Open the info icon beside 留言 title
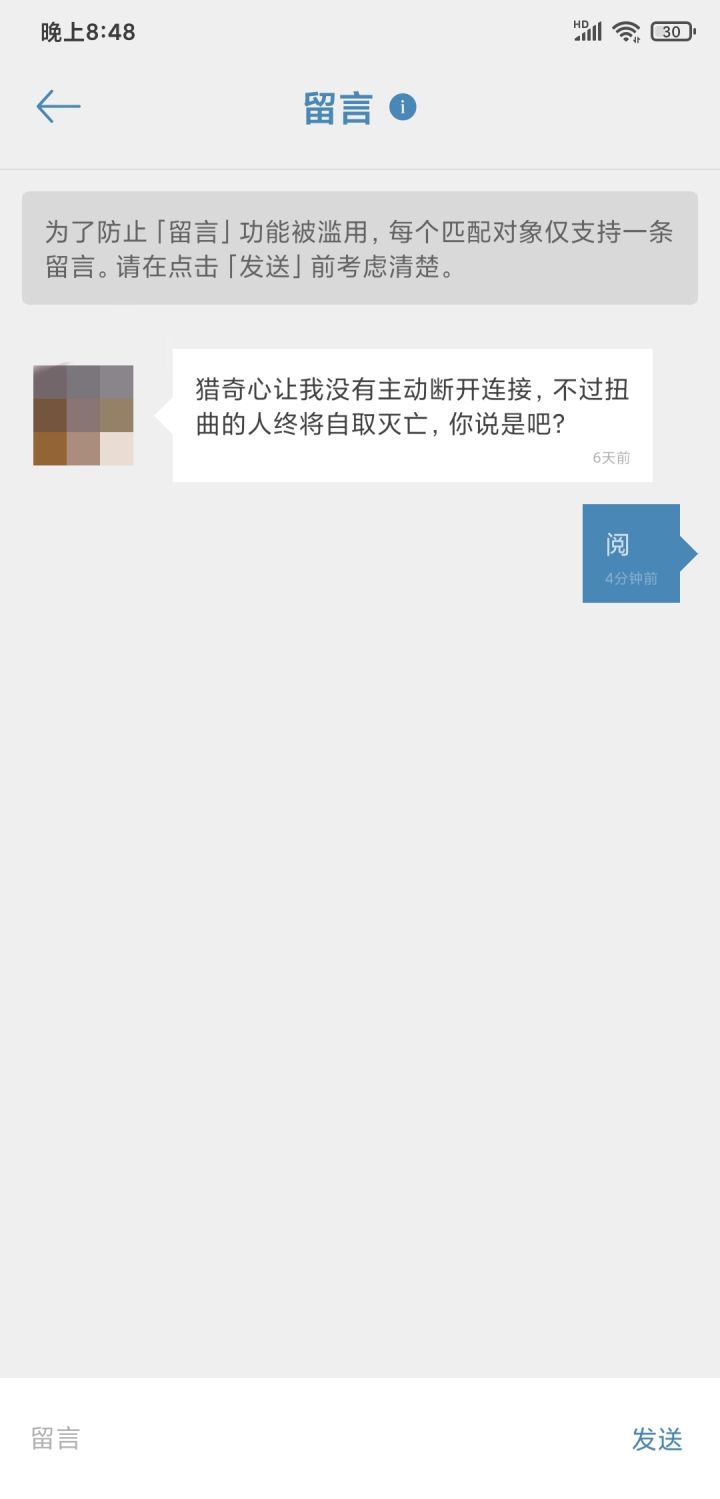Screen dimensions: 720x1499 (403, 107)
